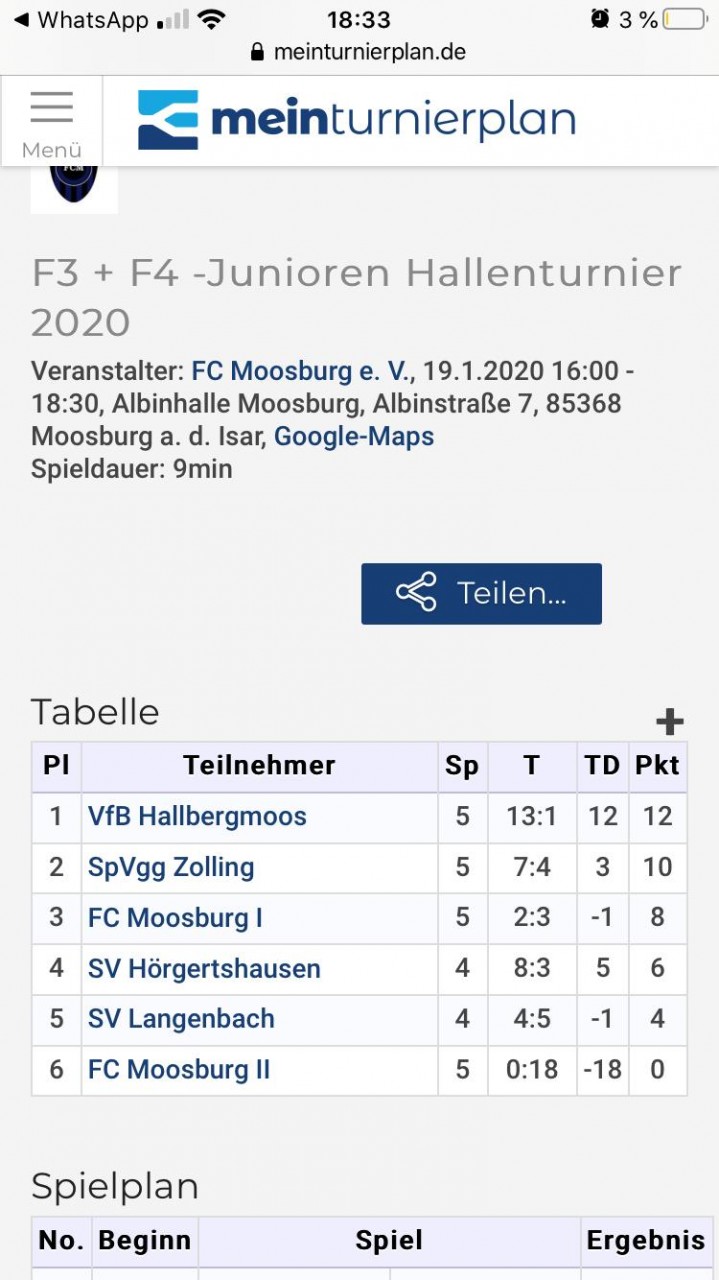Select FC Moosburg I in the table

coord(175,918)
